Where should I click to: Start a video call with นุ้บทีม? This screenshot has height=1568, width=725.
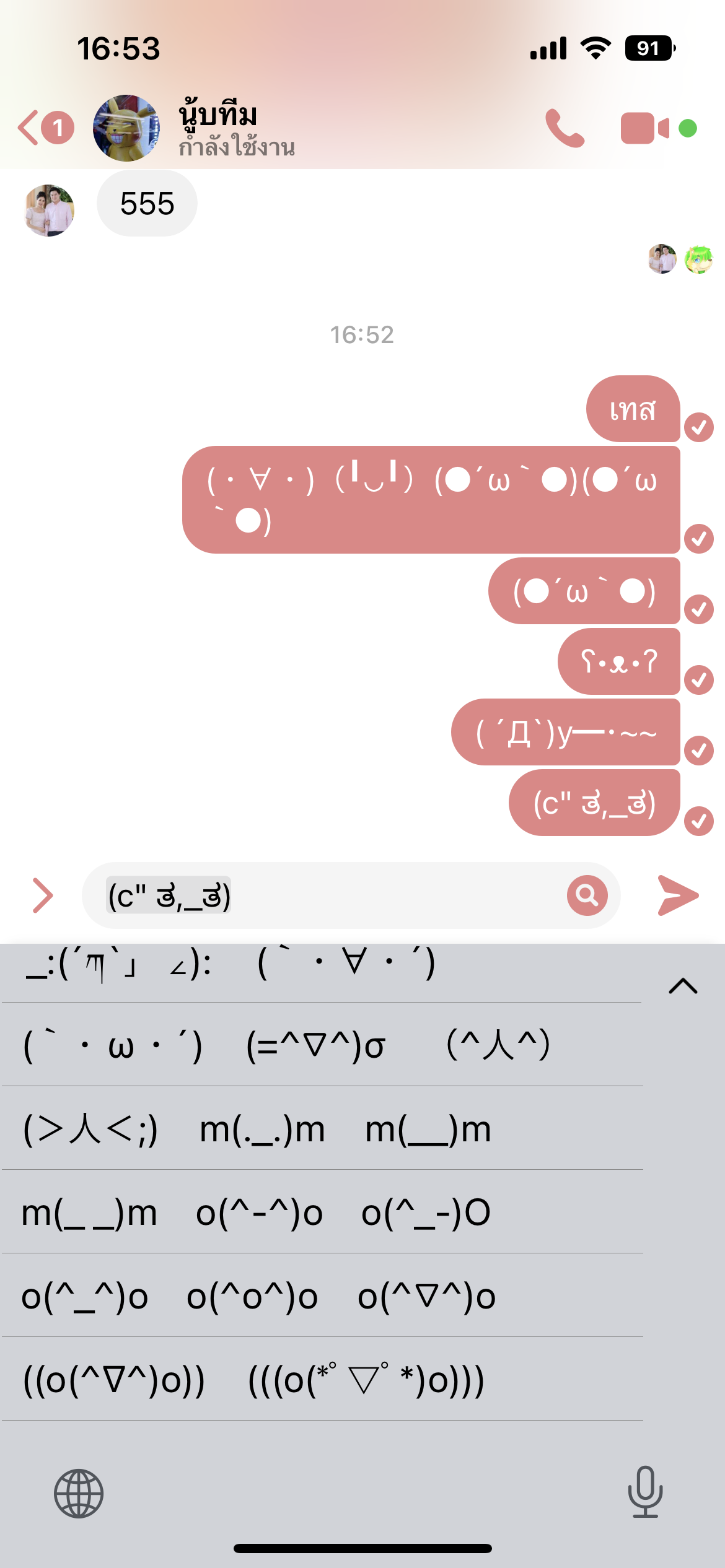click(x=644, y=128)
